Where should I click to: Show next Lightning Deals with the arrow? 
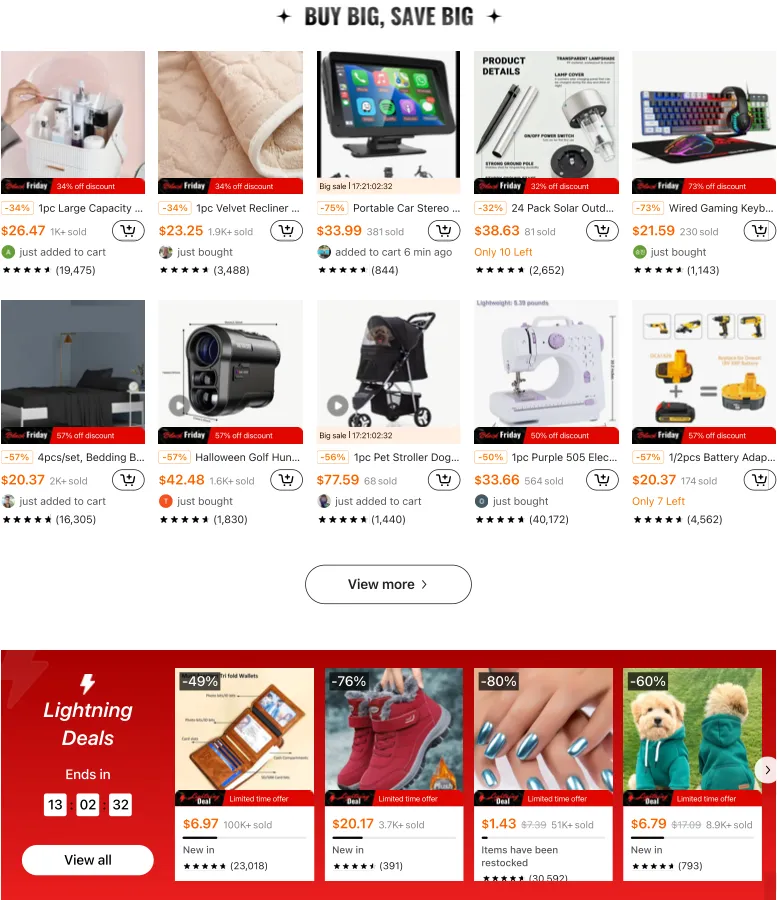(766, 769)
